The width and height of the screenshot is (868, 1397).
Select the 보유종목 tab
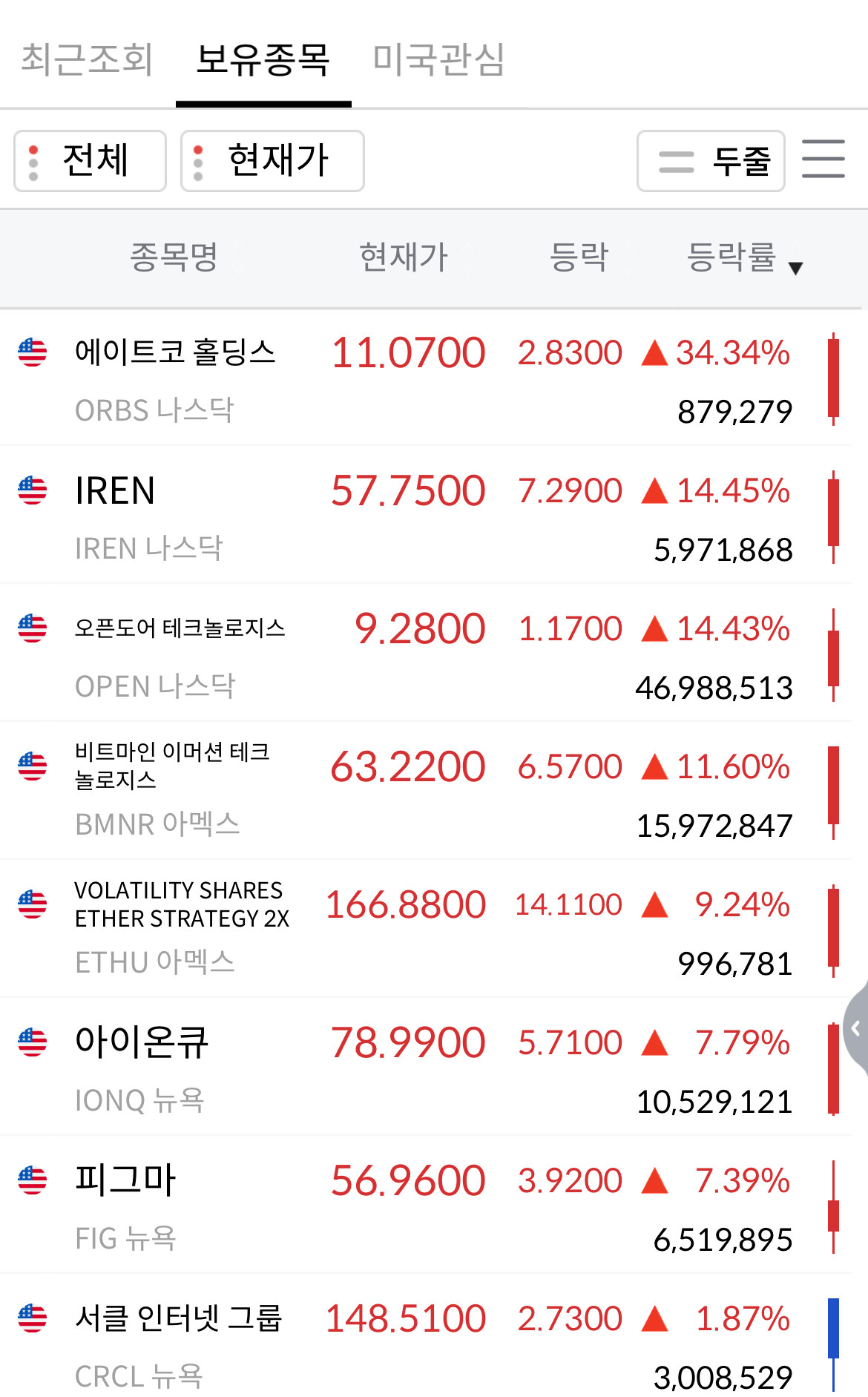[x=263, y=59]
